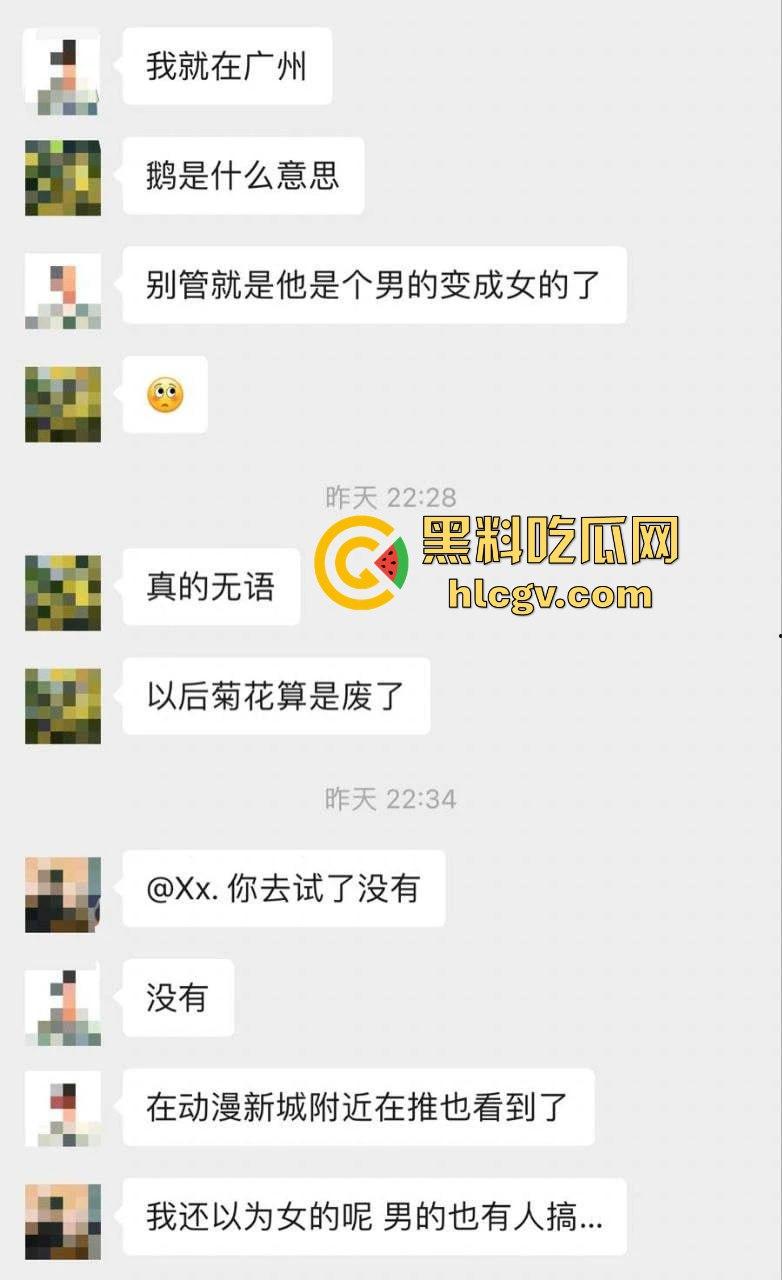The height and width of the screenshot is (1280, 782).
Task: Click the avatar beside @Xx. 你去试了没有
Action: 62,892
